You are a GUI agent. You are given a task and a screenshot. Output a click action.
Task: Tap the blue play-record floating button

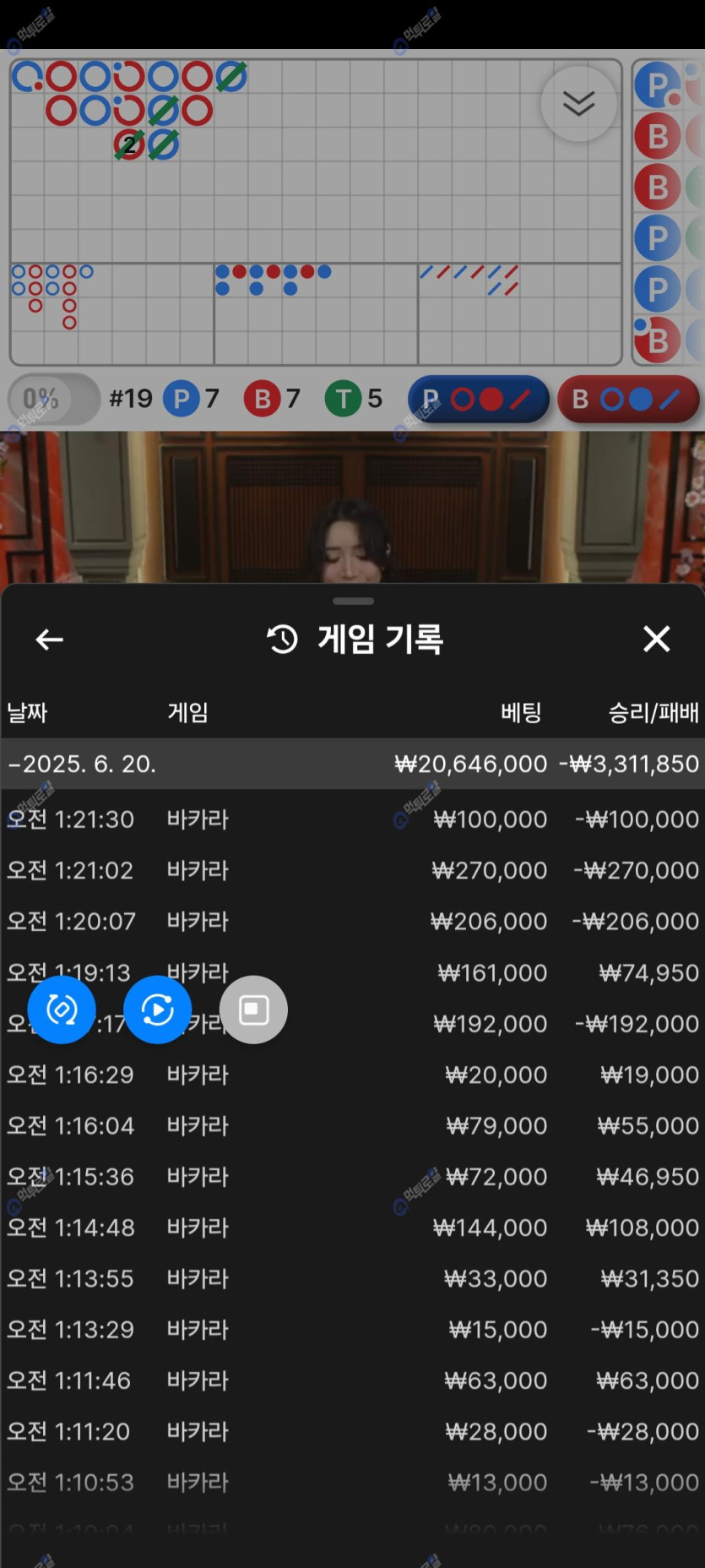157,1010
